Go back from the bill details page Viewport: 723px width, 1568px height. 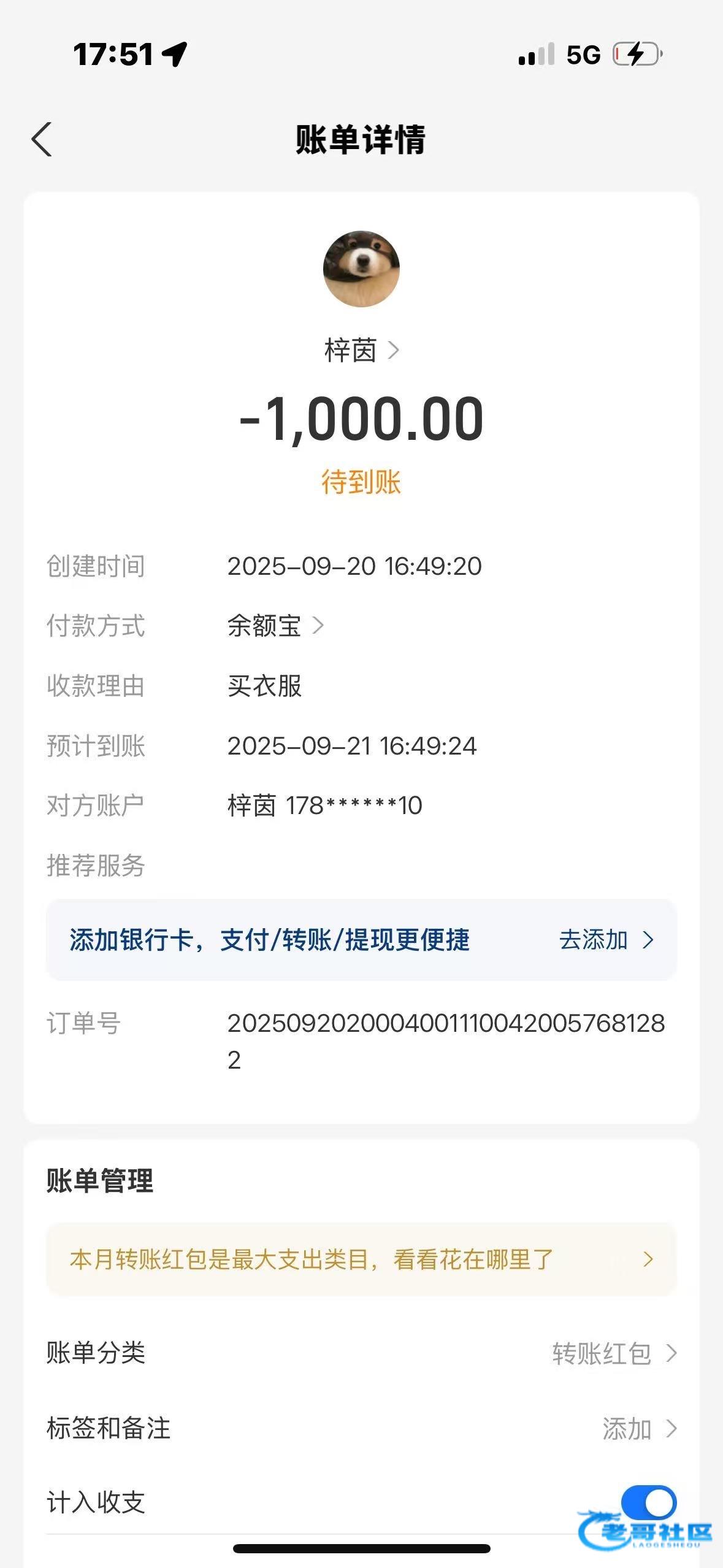[x=42, y=140]
